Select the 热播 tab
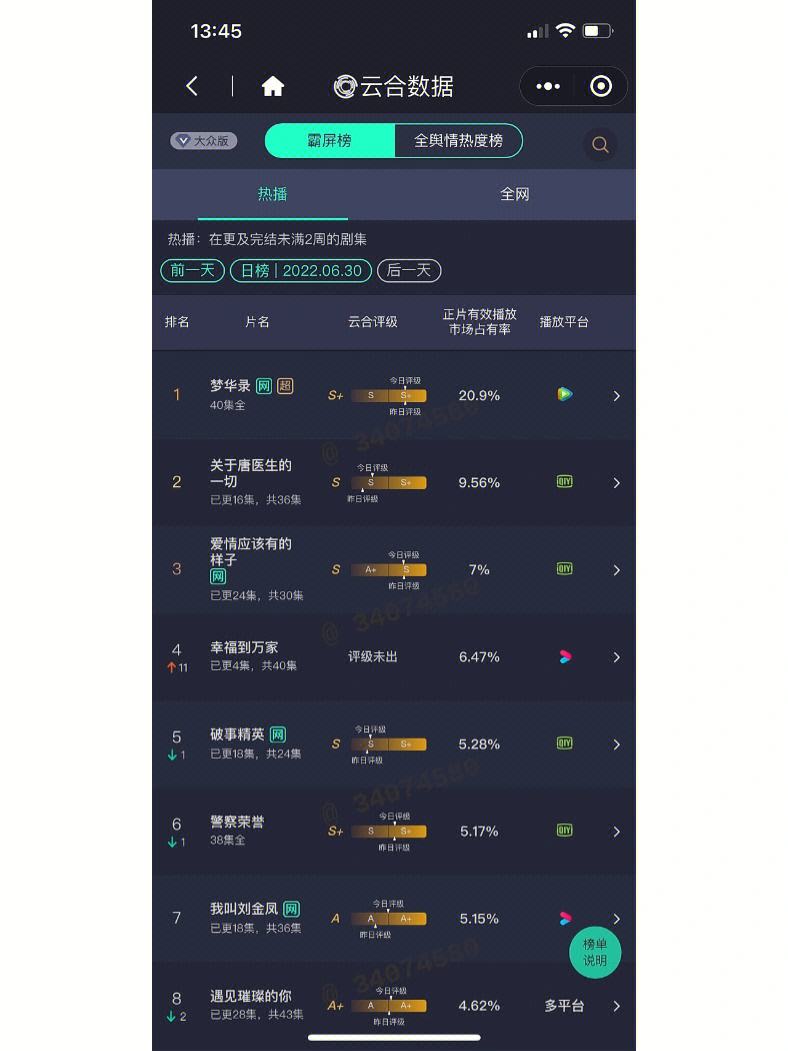Viewport: 788px width, 1051px height. point(272,194)
